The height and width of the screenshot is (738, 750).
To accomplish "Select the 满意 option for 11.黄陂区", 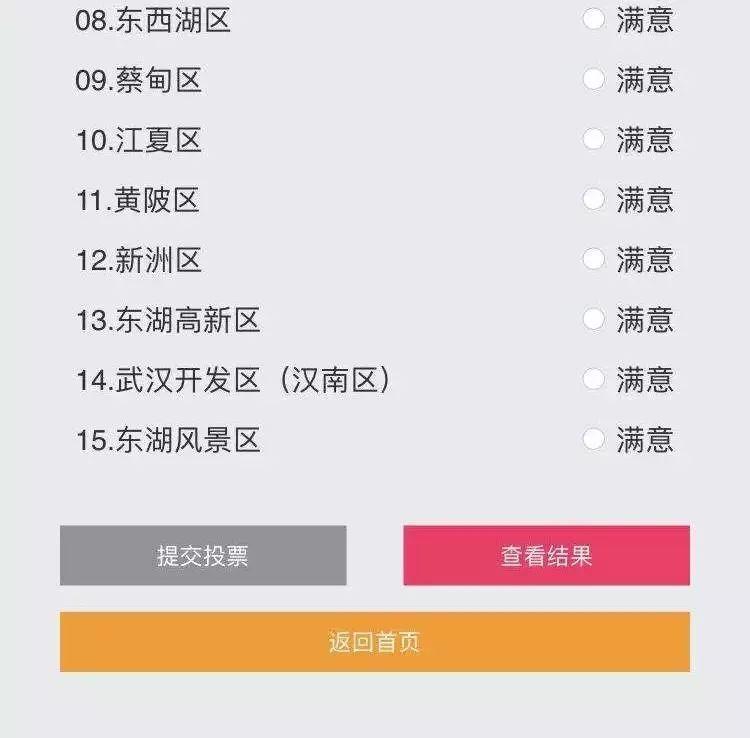I will tap(594, 199).
